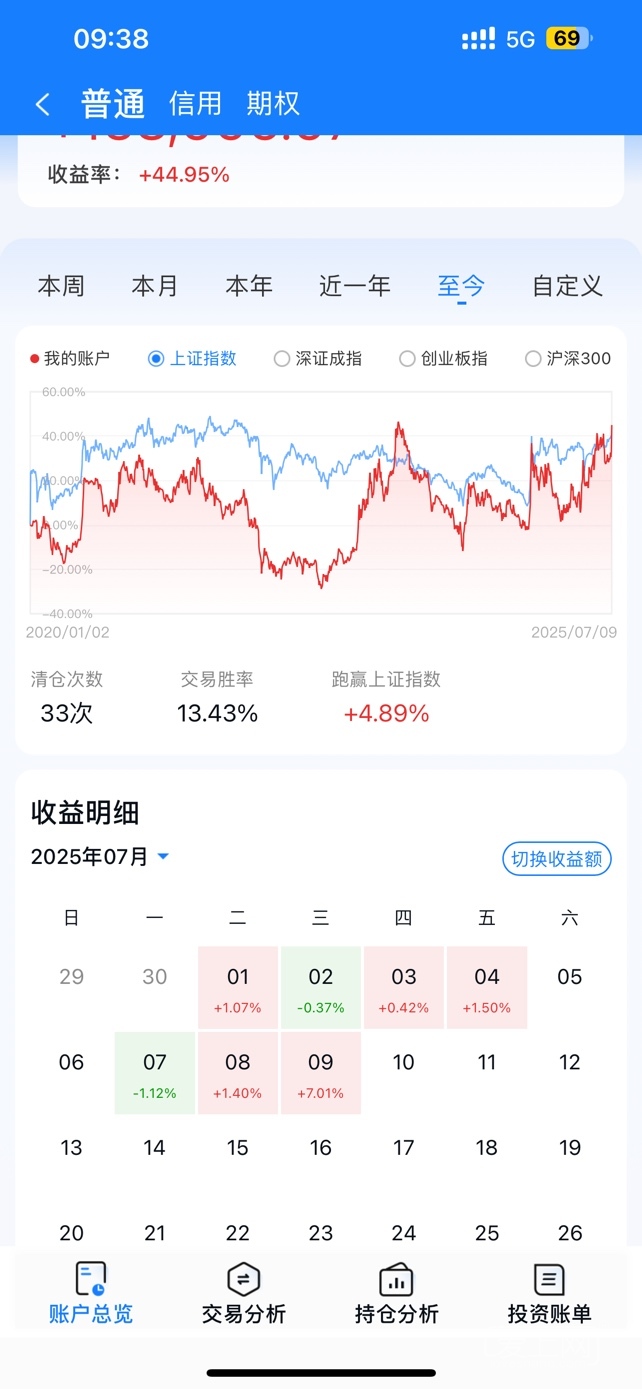Select the 本年 time range
The width and height of the screenshot is (642, 1389).
(x=249, y=286)
